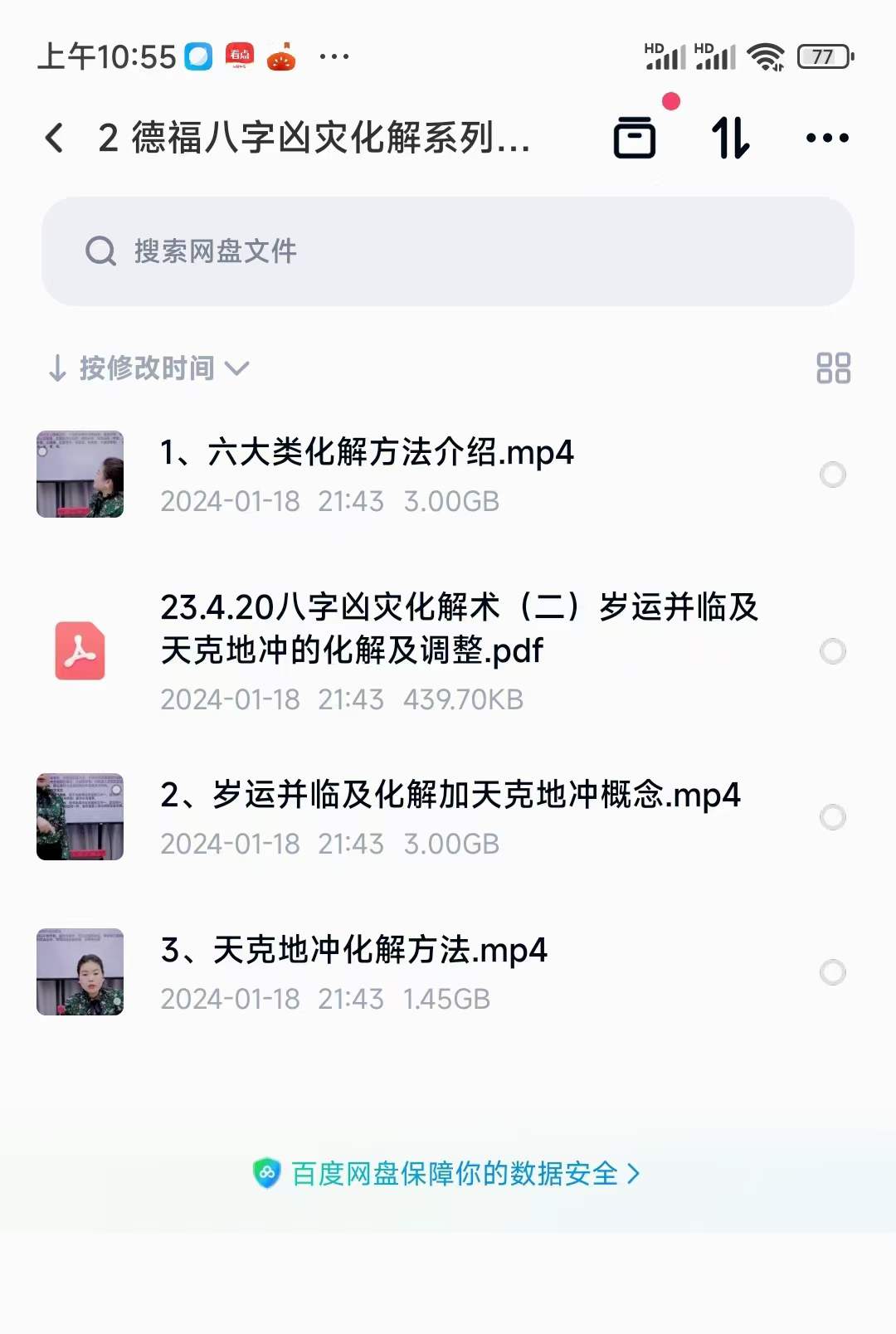Image resolution: width=896 pixels, height=1334 pixels.
Task: Open the box icon with red dot
Action: pyautogui.click(x=635, y=138)
